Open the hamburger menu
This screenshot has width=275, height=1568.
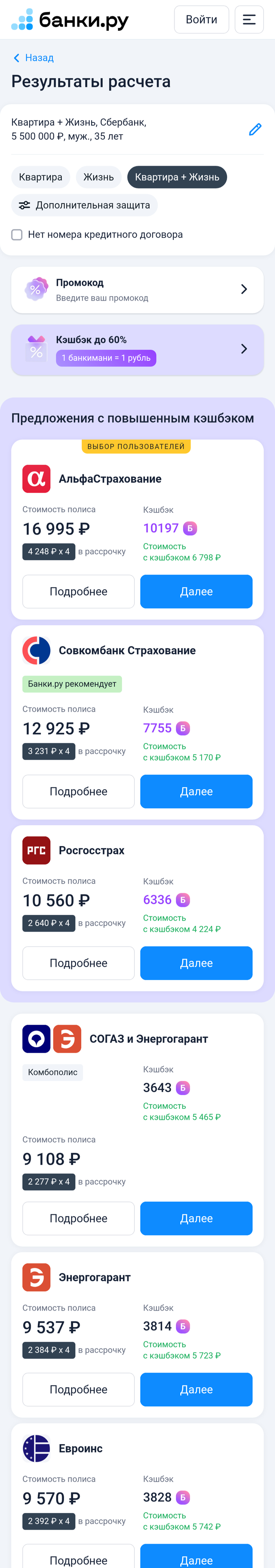249,20
